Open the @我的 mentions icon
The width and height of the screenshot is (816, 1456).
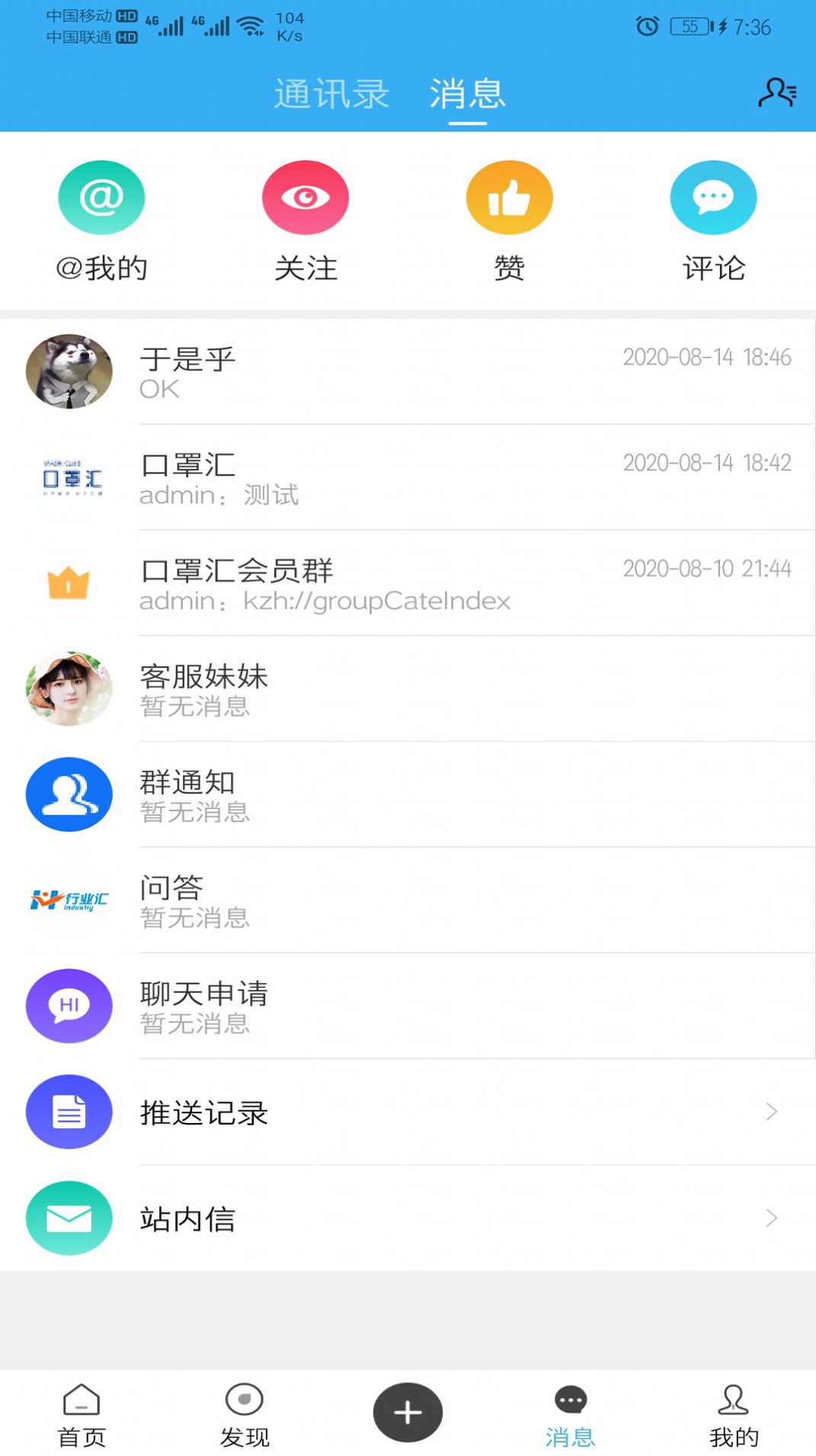[101, 197]
